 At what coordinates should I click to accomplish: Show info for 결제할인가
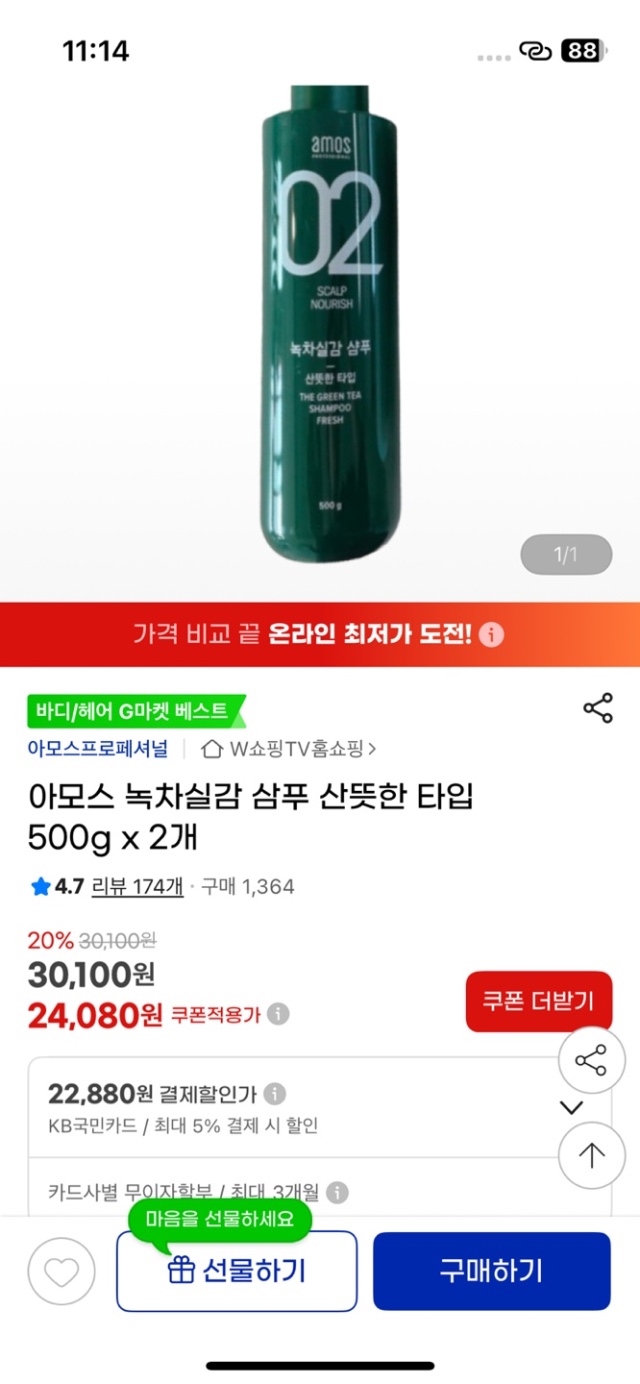pyautogui.click(x=275, y=1094)
